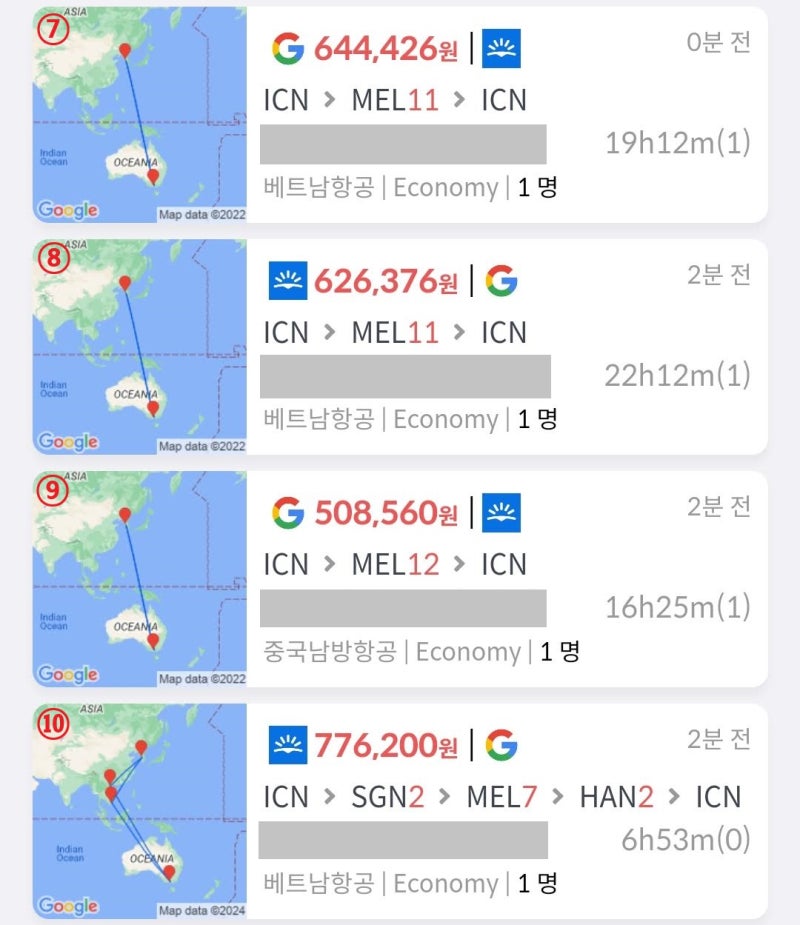Click the Google icon next to 508,560원

[289, 510]
